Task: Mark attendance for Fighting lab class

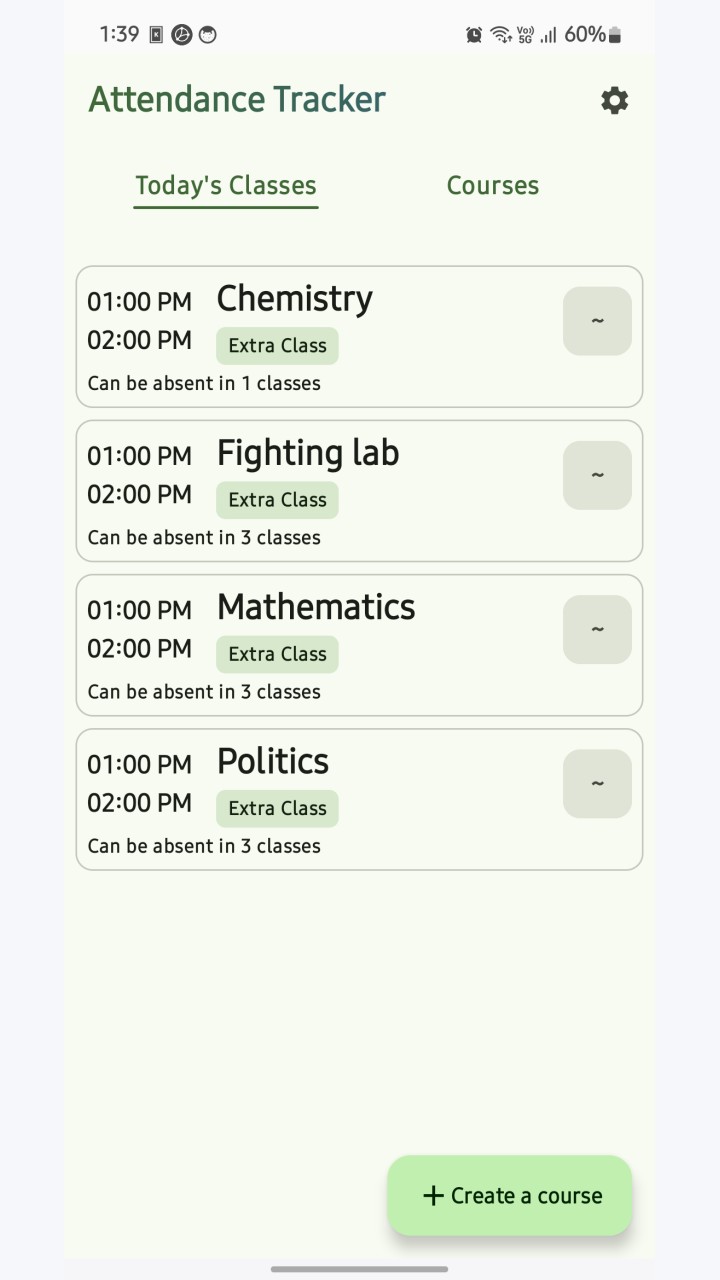Action: [x=597, y=475]
